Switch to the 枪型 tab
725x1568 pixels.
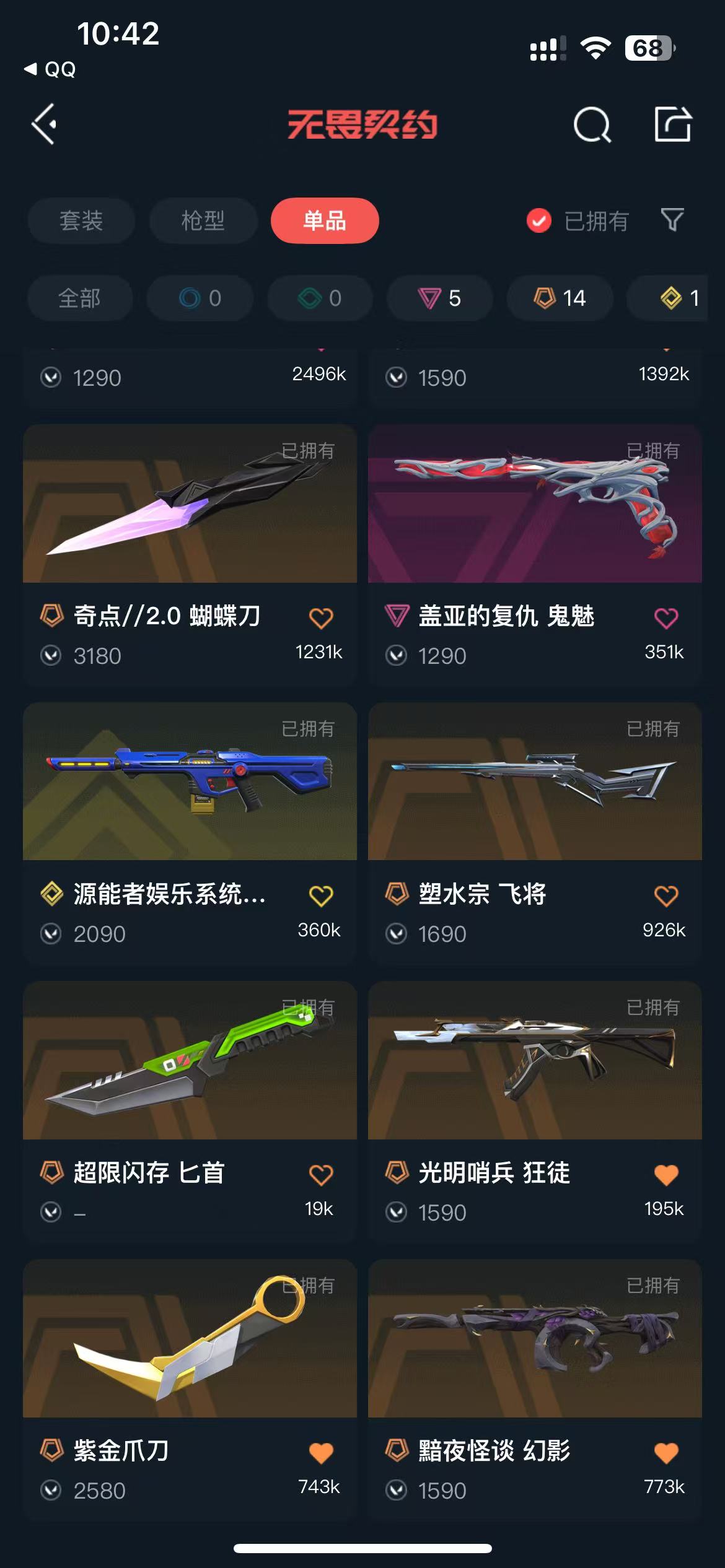click(x=203, y=220)
